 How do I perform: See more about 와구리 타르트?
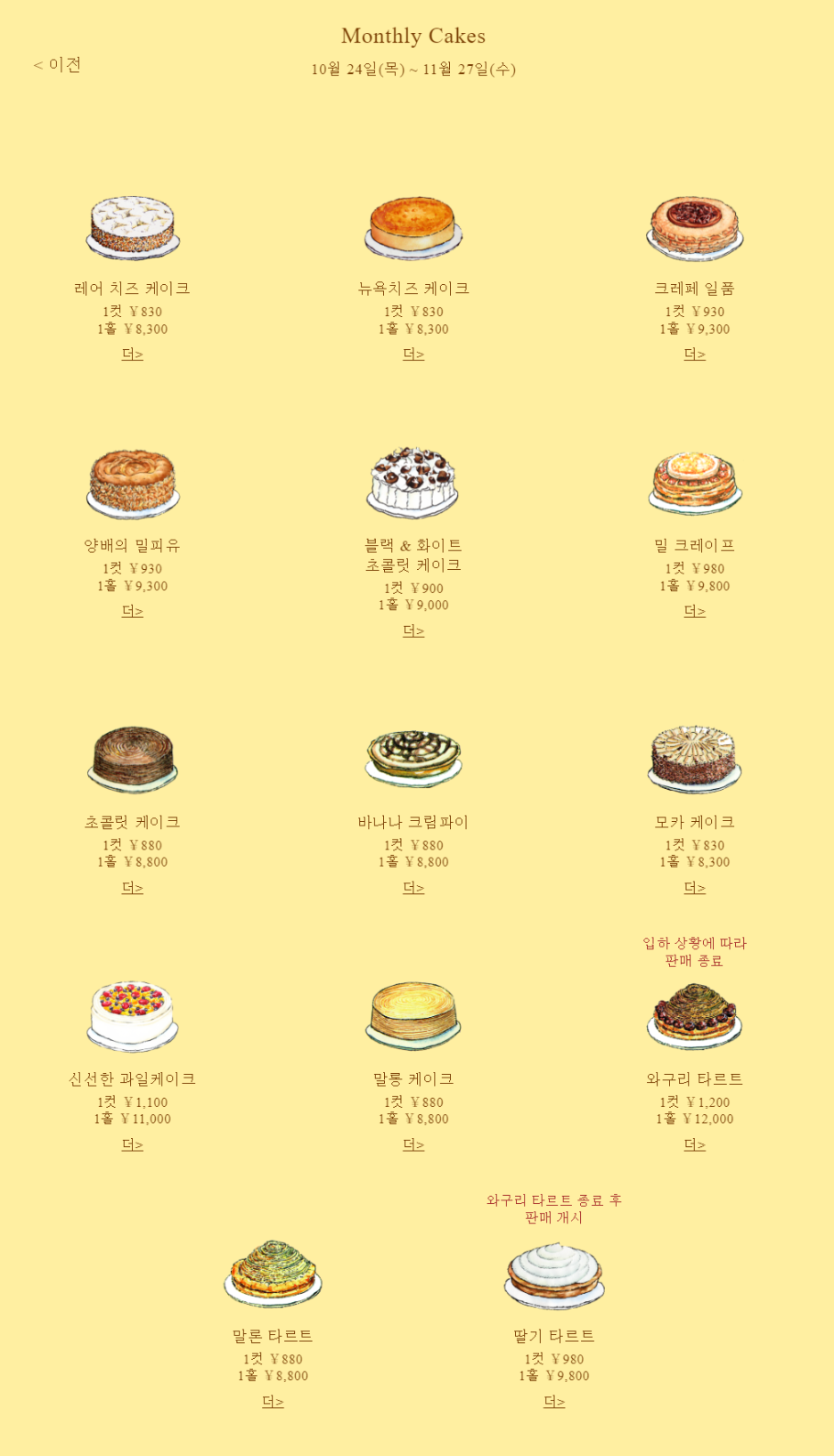[695, 1145]
